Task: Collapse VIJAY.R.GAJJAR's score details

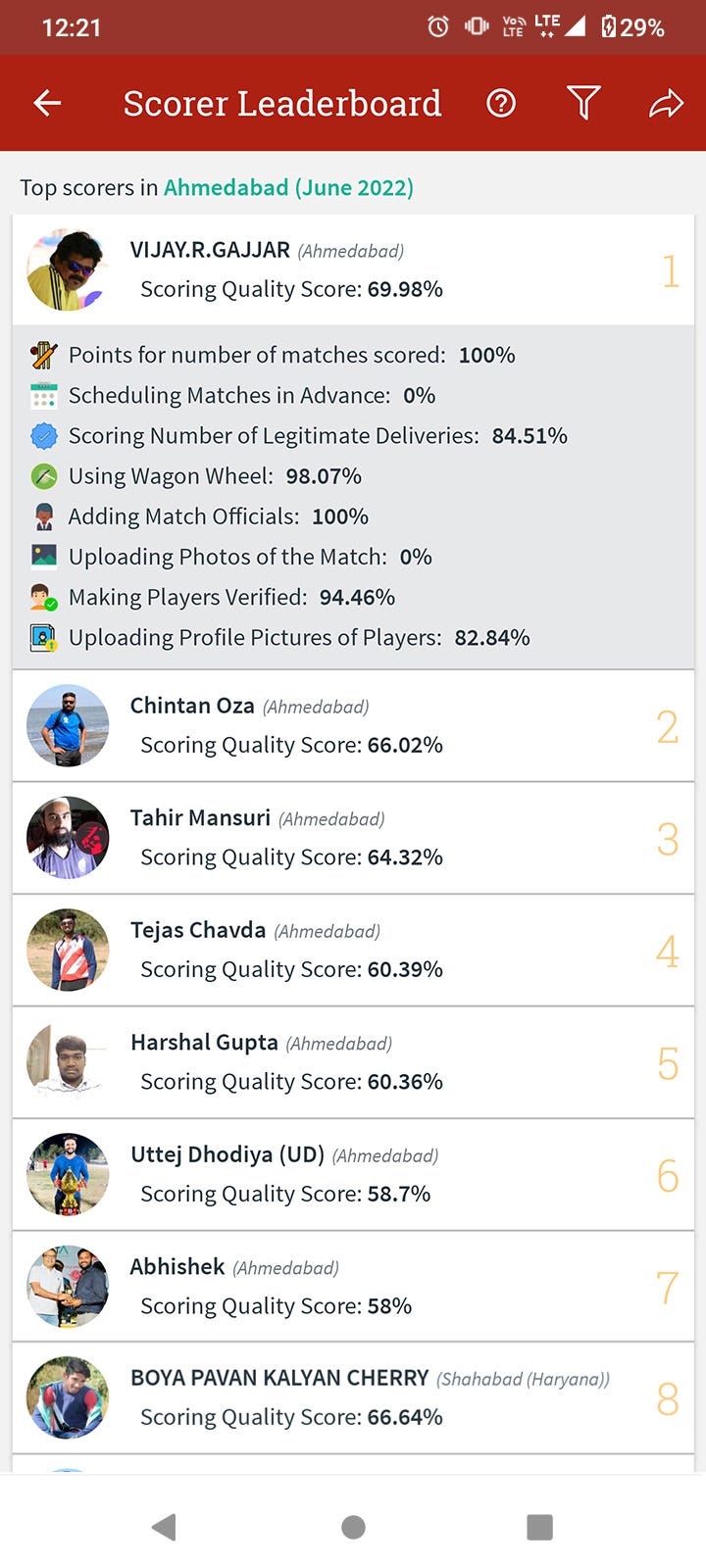Action: 353,270
